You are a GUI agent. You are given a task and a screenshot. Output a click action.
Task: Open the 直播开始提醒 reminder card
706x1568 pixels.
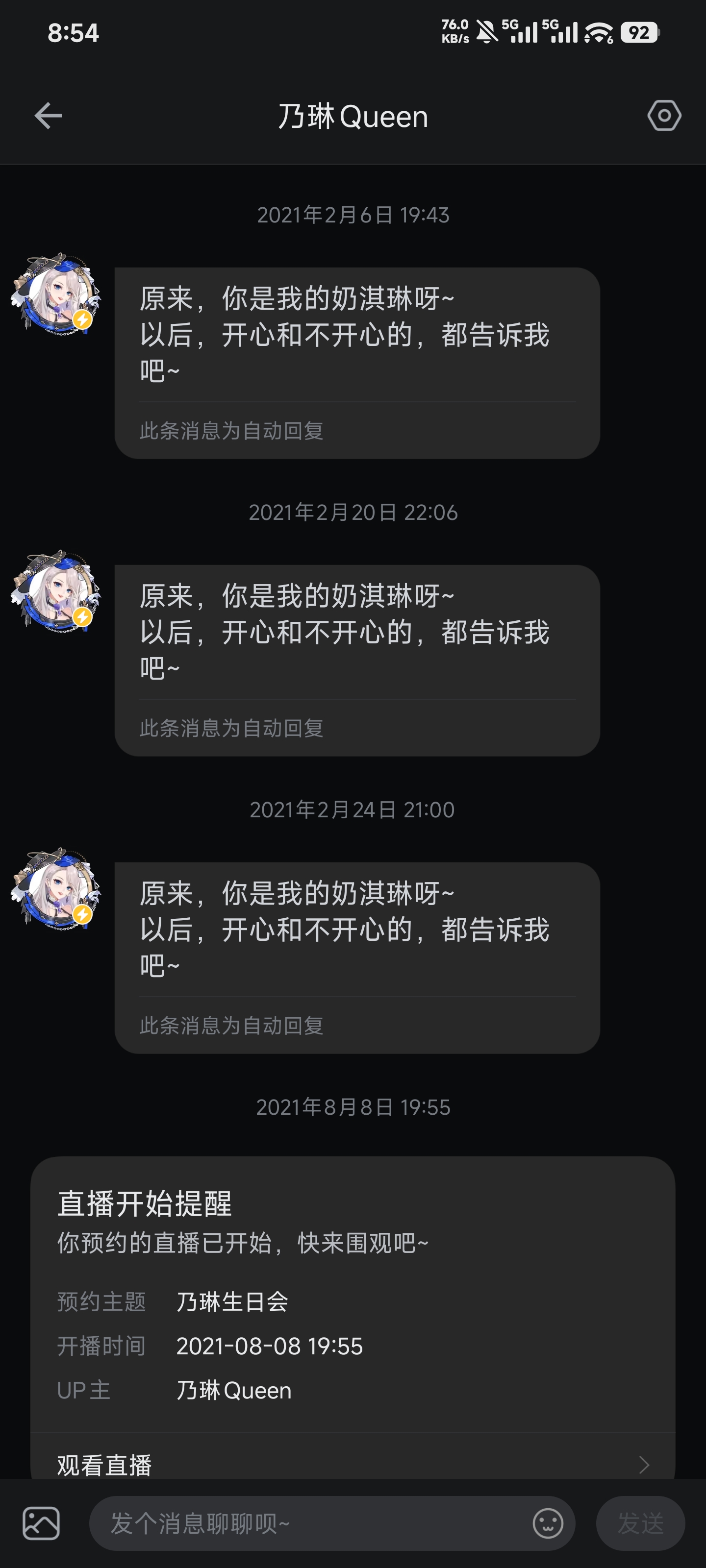point(352,1291)
